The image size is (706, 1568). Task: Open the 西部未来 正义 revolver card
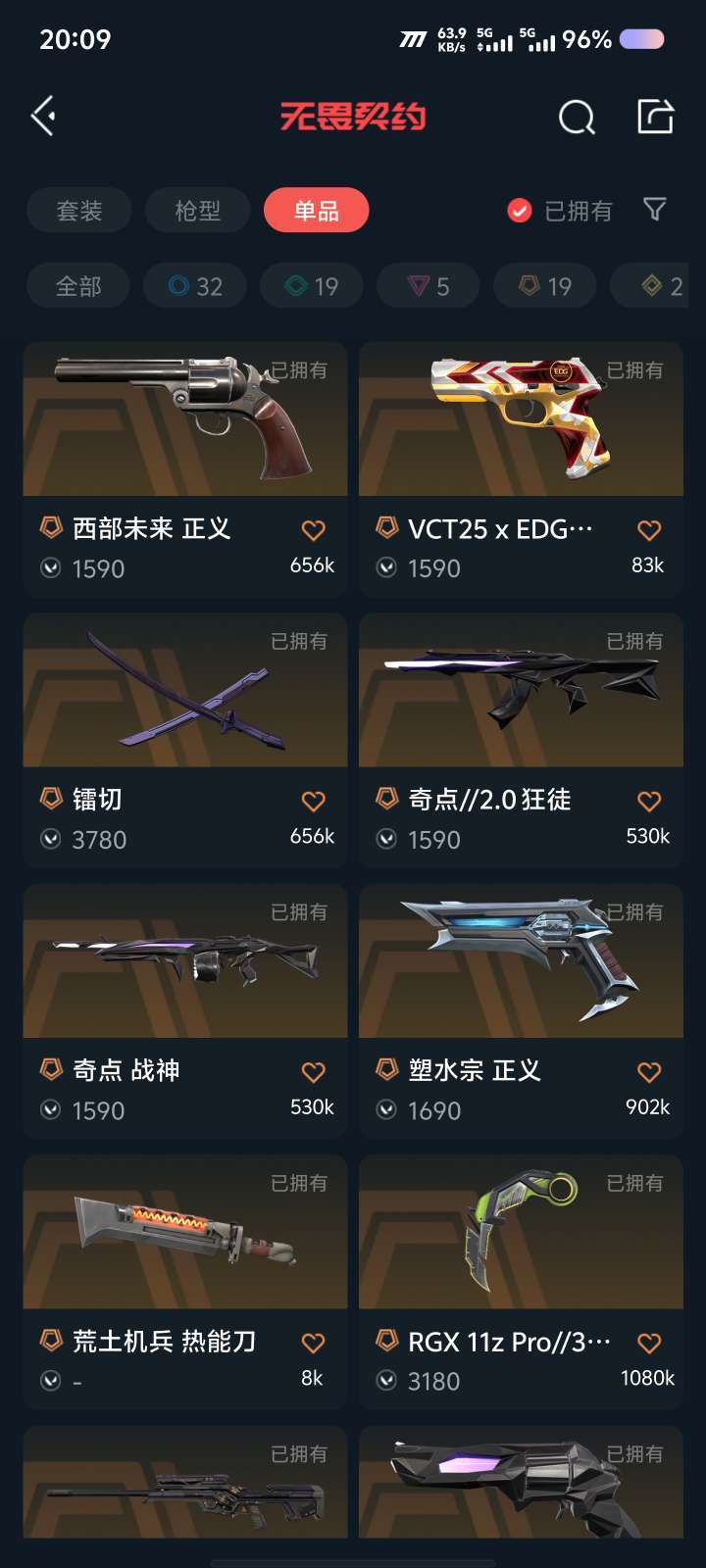(x=185, y=419)
